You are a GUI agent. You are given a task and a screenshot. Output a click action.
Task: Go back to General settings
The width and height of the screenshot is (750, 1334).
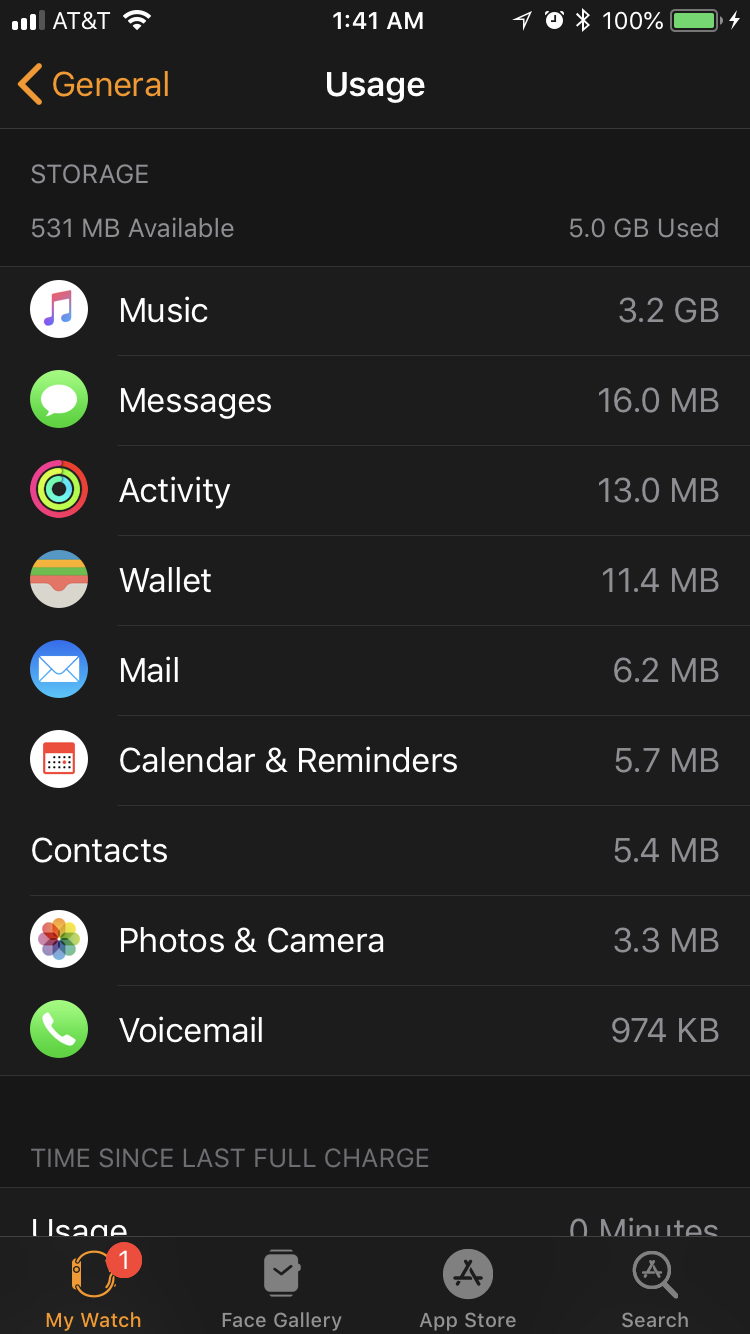93,85
